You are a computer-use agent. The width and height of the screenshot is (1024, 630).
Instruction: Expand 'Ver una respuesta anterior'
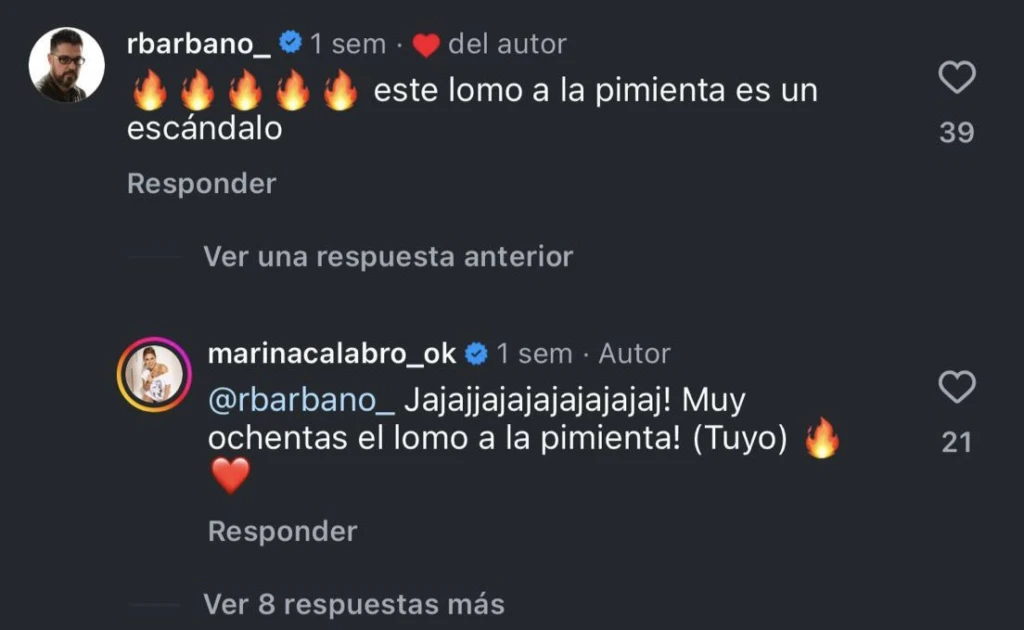[x=388, y=257]
